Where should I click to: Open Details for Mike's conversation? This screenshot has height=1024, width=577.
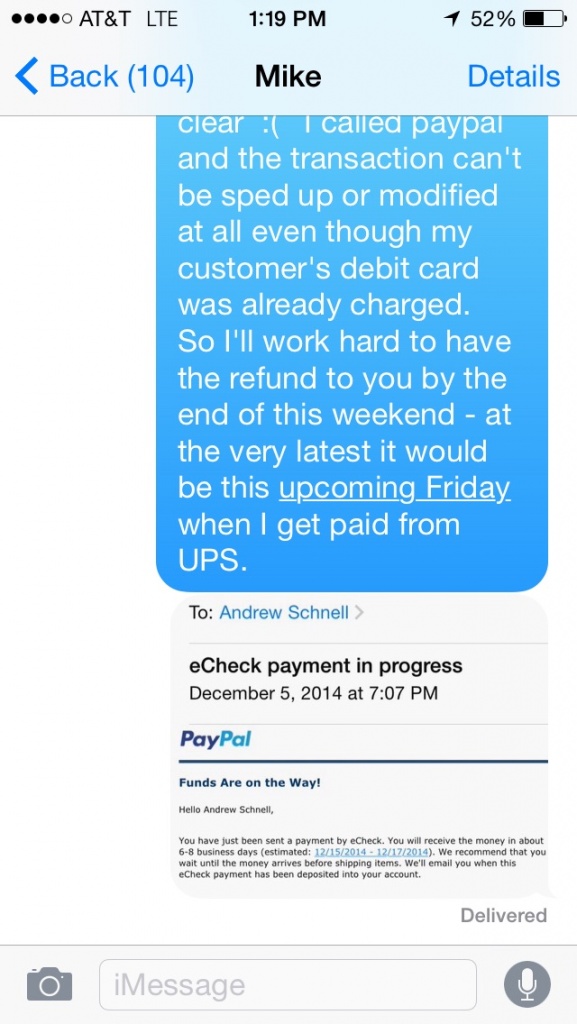pos(514,77)
